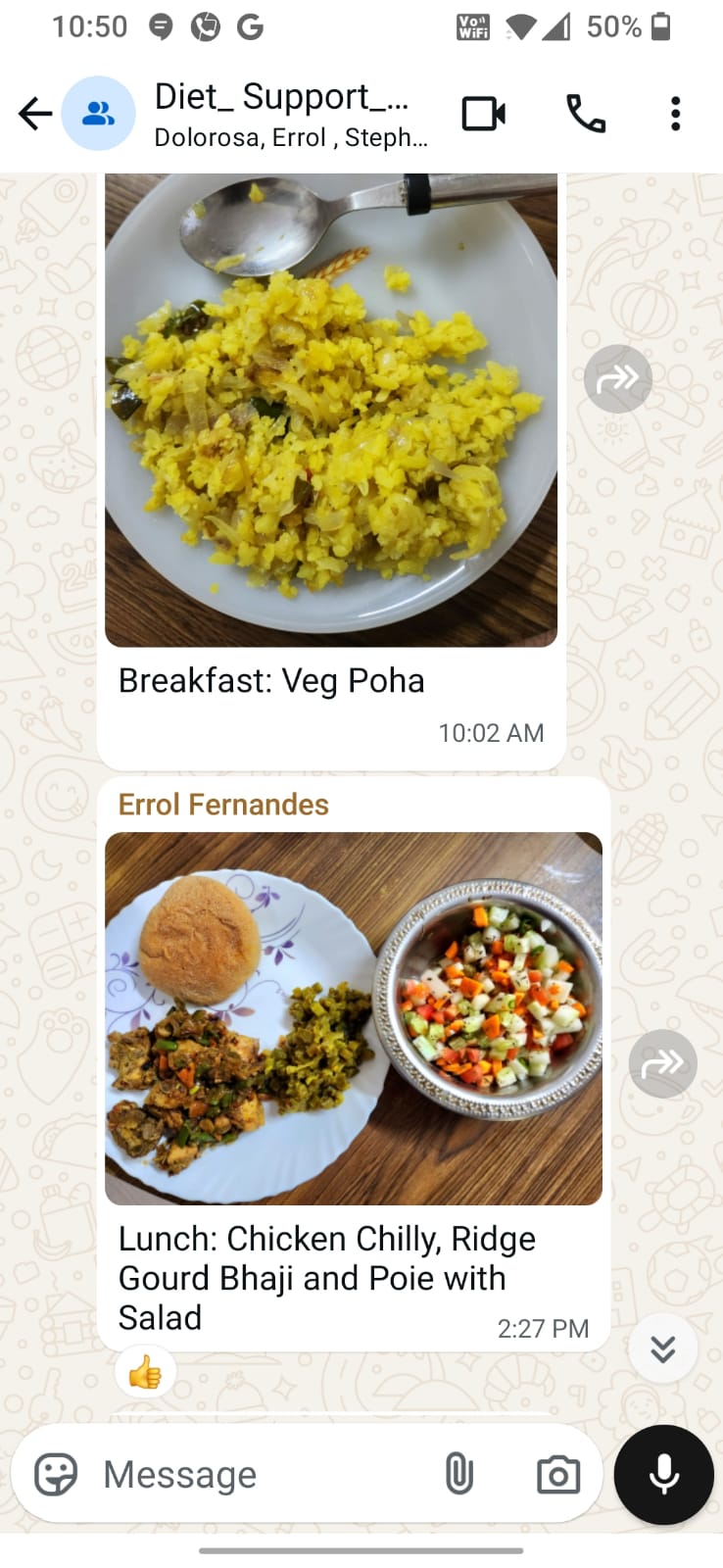Open sender Errol Fernandes' name

click(x=223, y=805)
